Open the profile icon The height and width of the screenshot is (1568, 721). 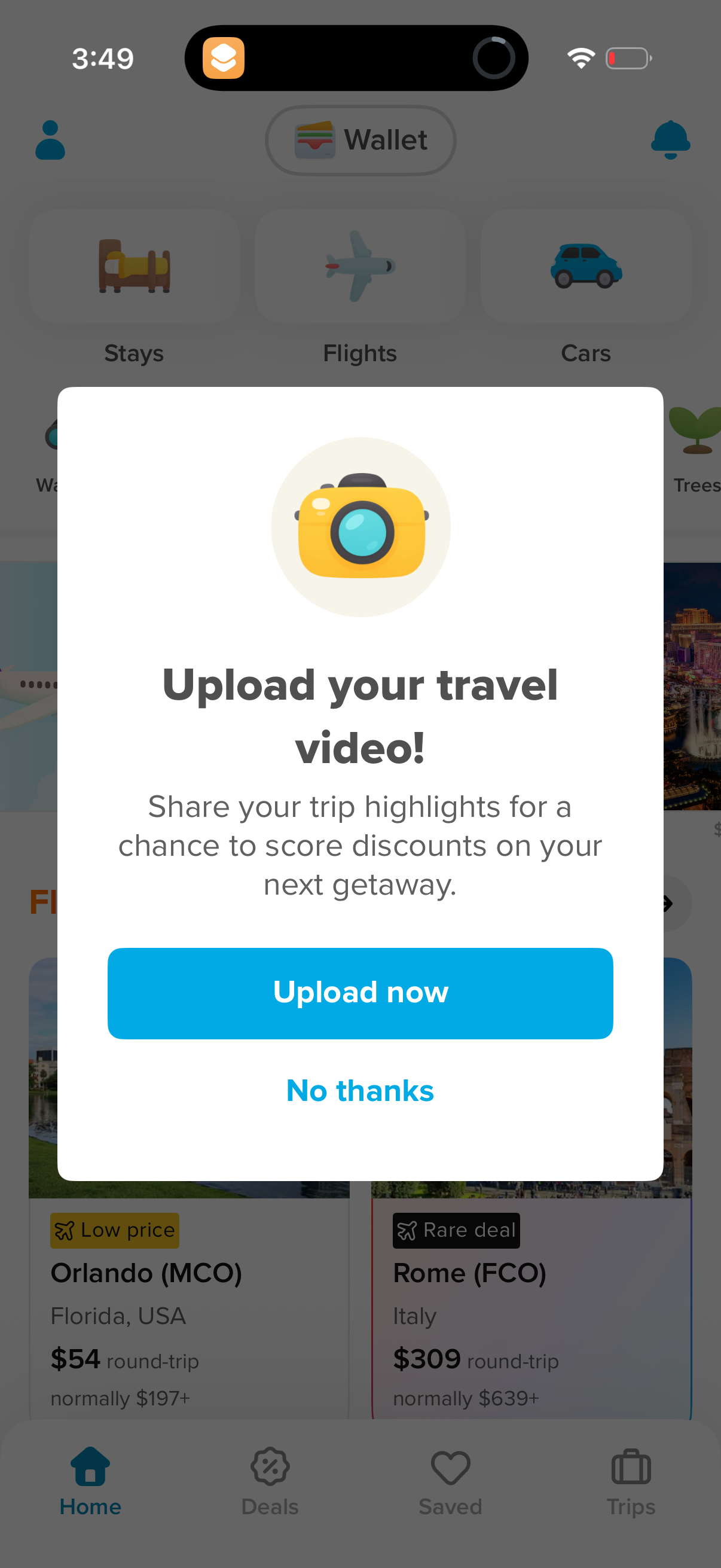[50, 141]
